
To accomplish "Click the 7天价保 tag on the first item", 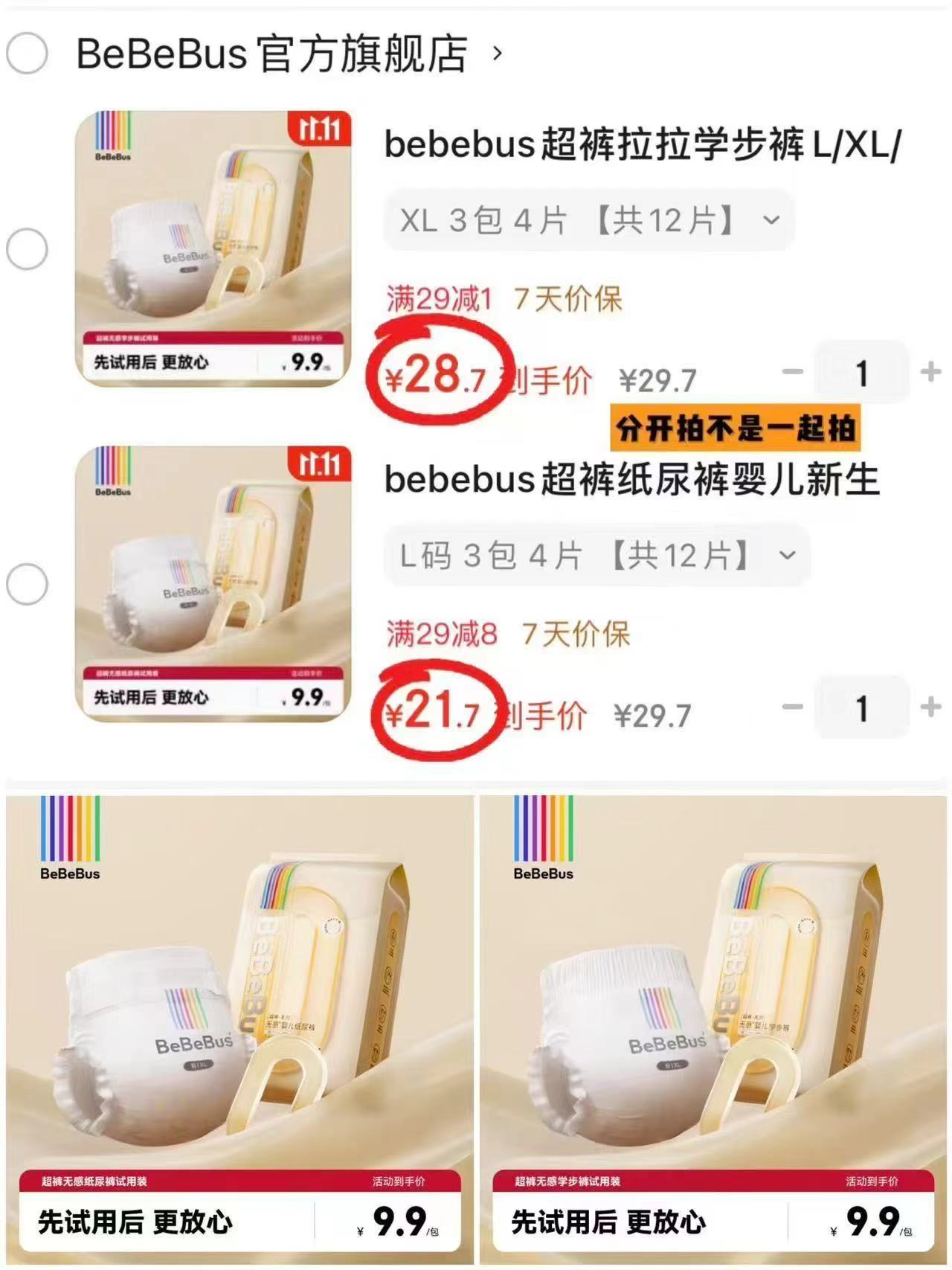I will (x=570, y=298).
